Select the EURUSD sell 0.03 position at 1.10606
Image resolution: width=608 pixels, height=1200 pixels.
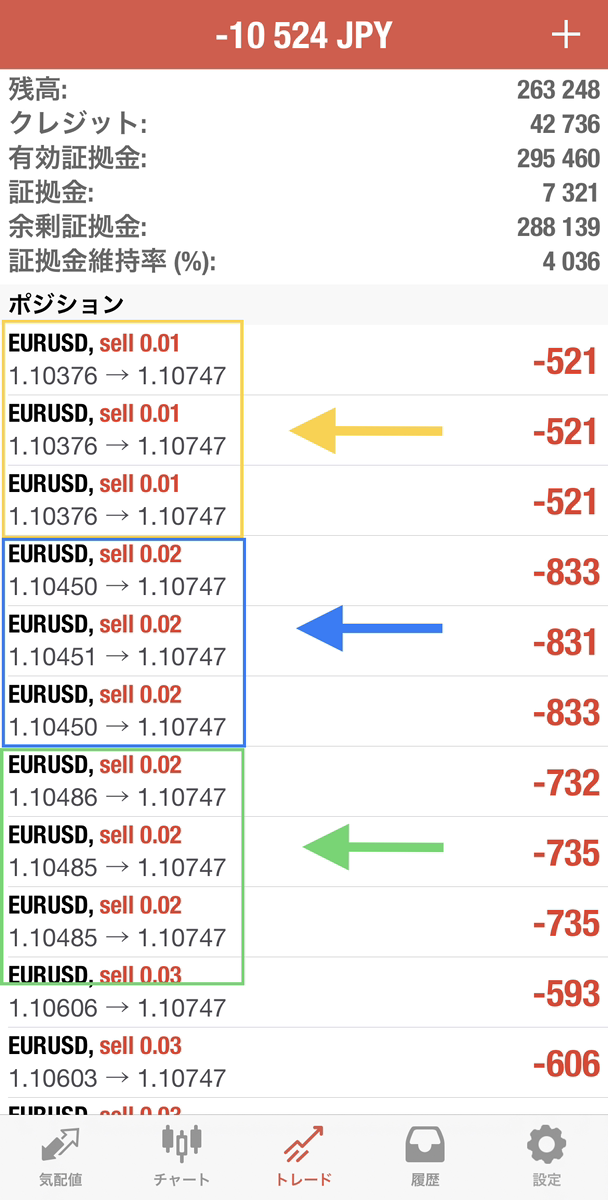click(304, 993)
